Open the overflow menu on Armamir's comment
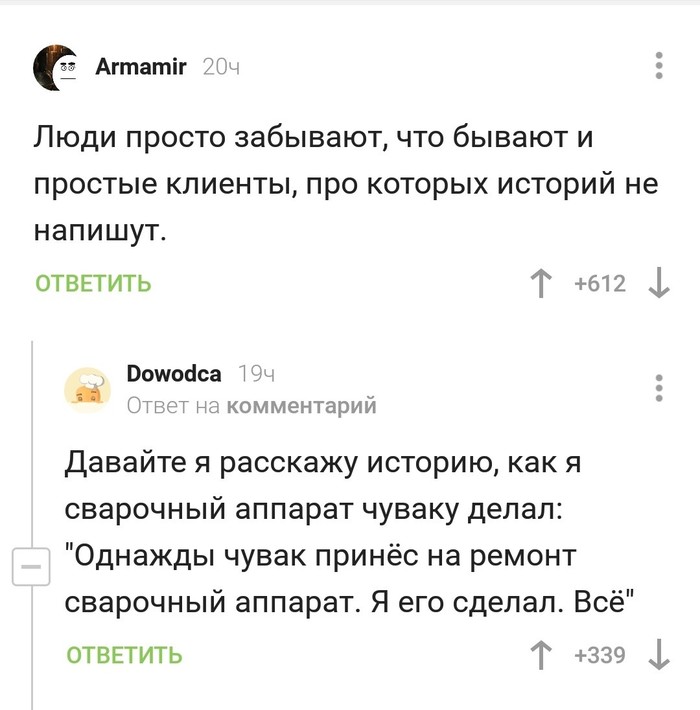700x710 pixels. pos(658,66)
